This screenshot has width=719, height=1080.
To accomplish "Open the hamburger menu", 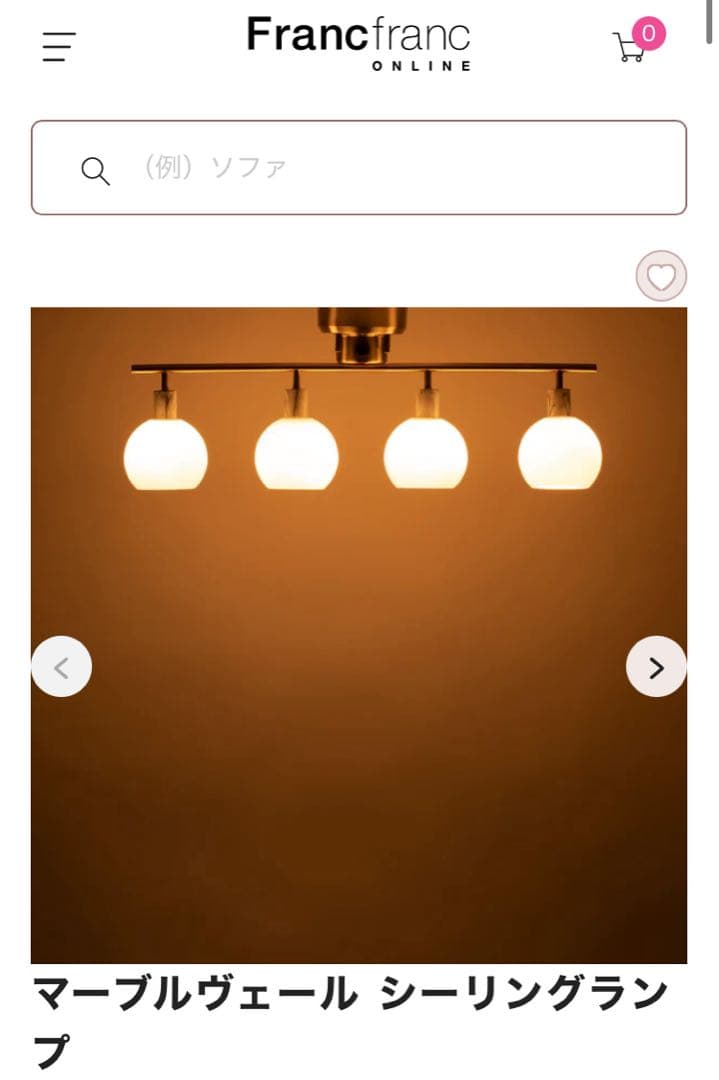I will coord(59,47).
